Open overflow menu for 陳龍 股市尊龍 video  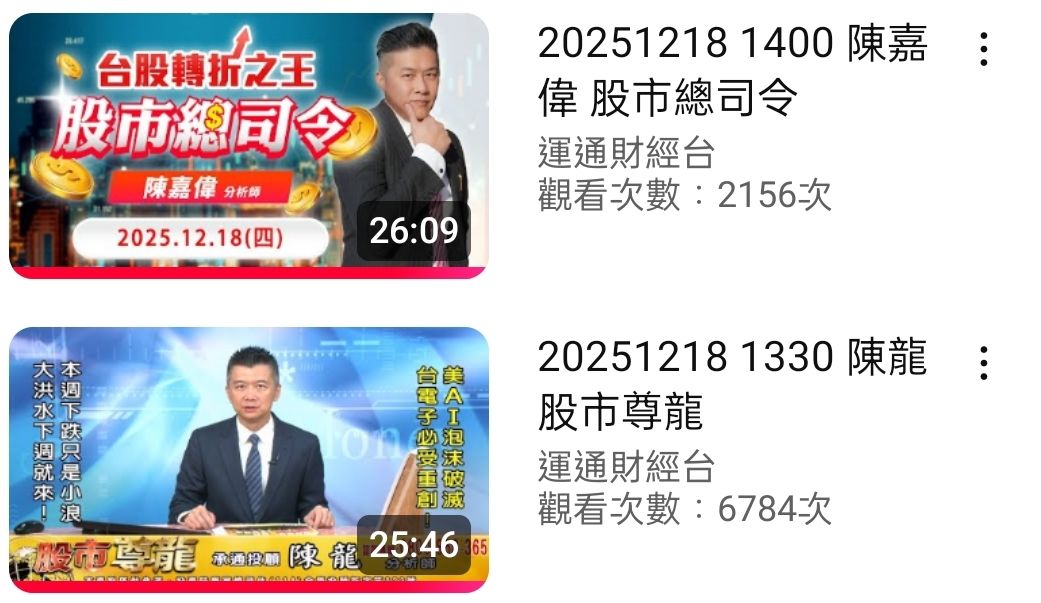(x=984, y=363)
